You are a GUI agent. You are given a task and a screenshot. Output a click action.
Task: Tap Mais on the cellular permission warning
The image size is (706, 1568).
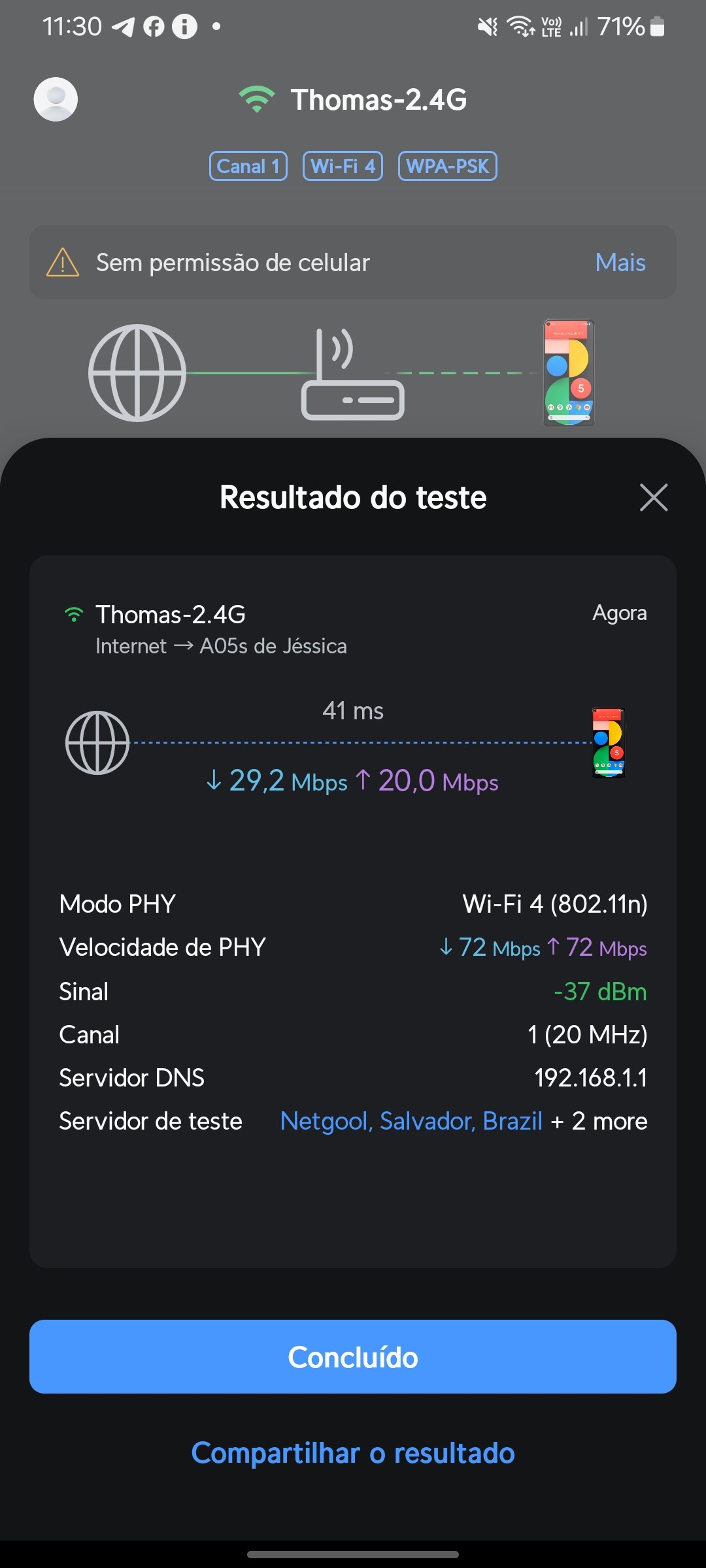pos(620,263)
